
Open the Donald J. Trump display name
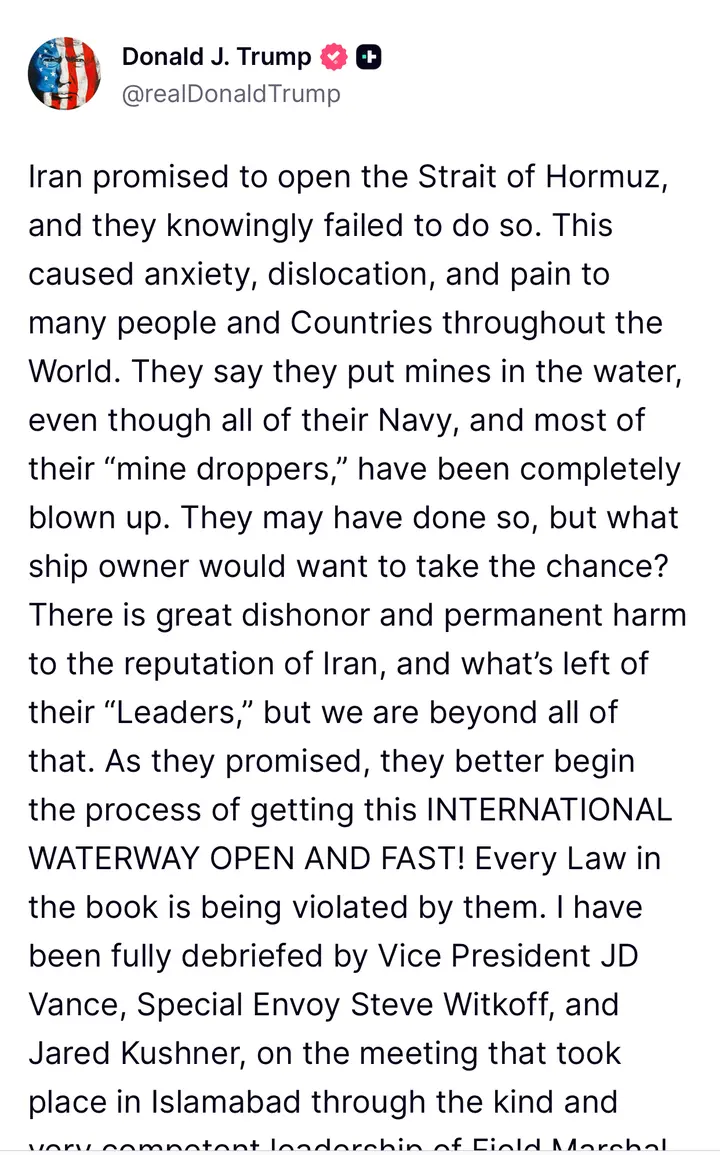point(216,57)
